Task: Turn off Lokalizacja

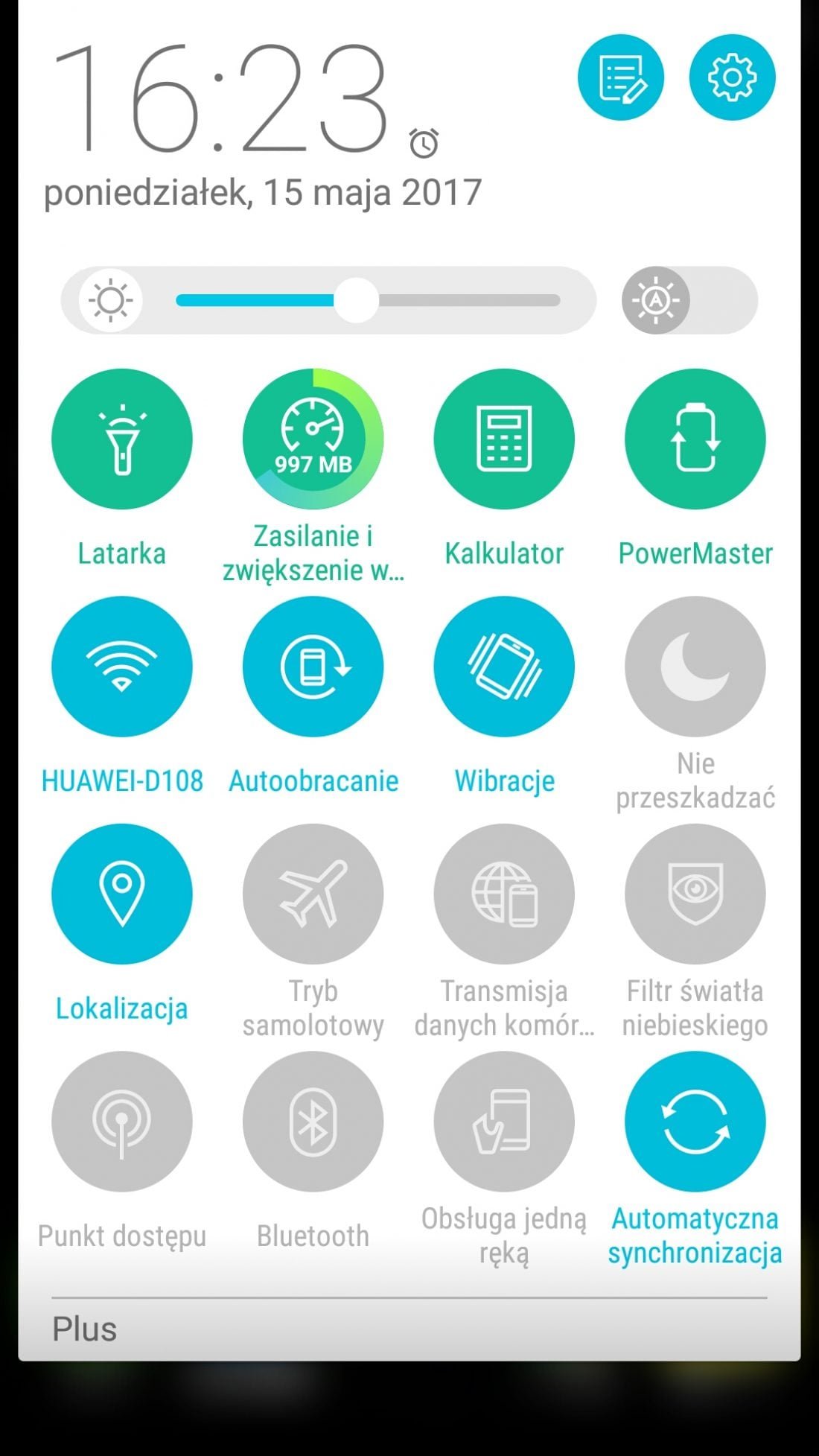Action: (122, 894)
